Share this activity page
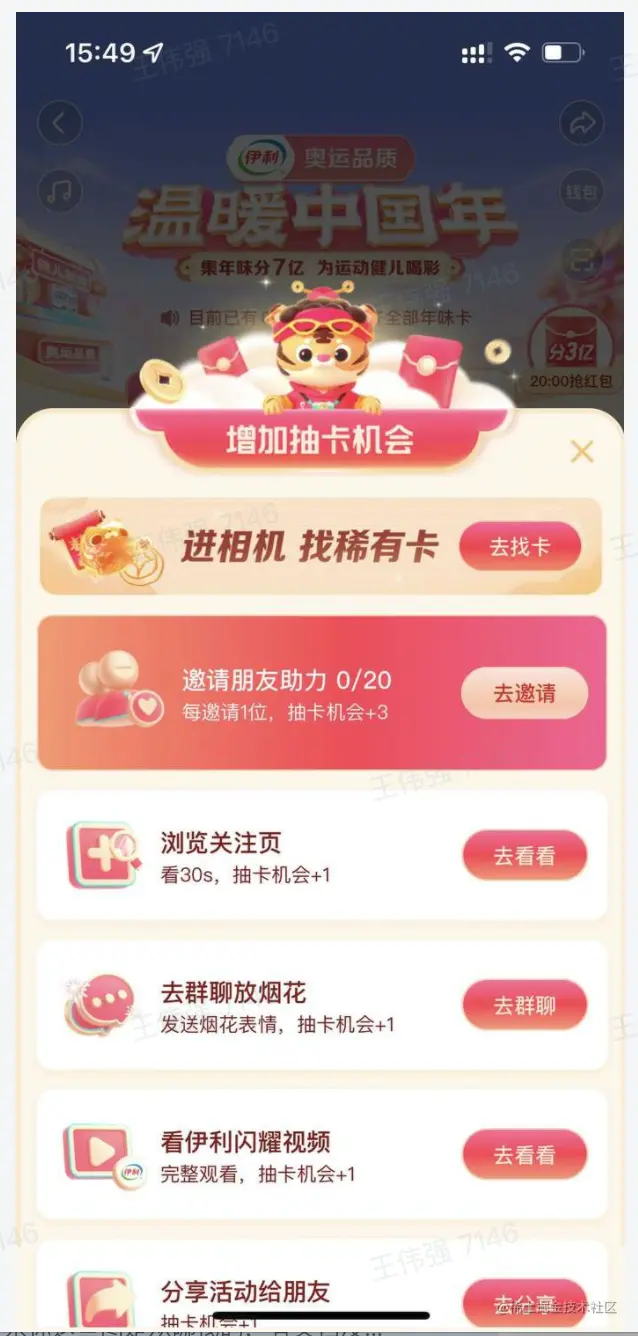This screenshot has width=638, height=1336. pyautogui.click(x=581, y=124)
